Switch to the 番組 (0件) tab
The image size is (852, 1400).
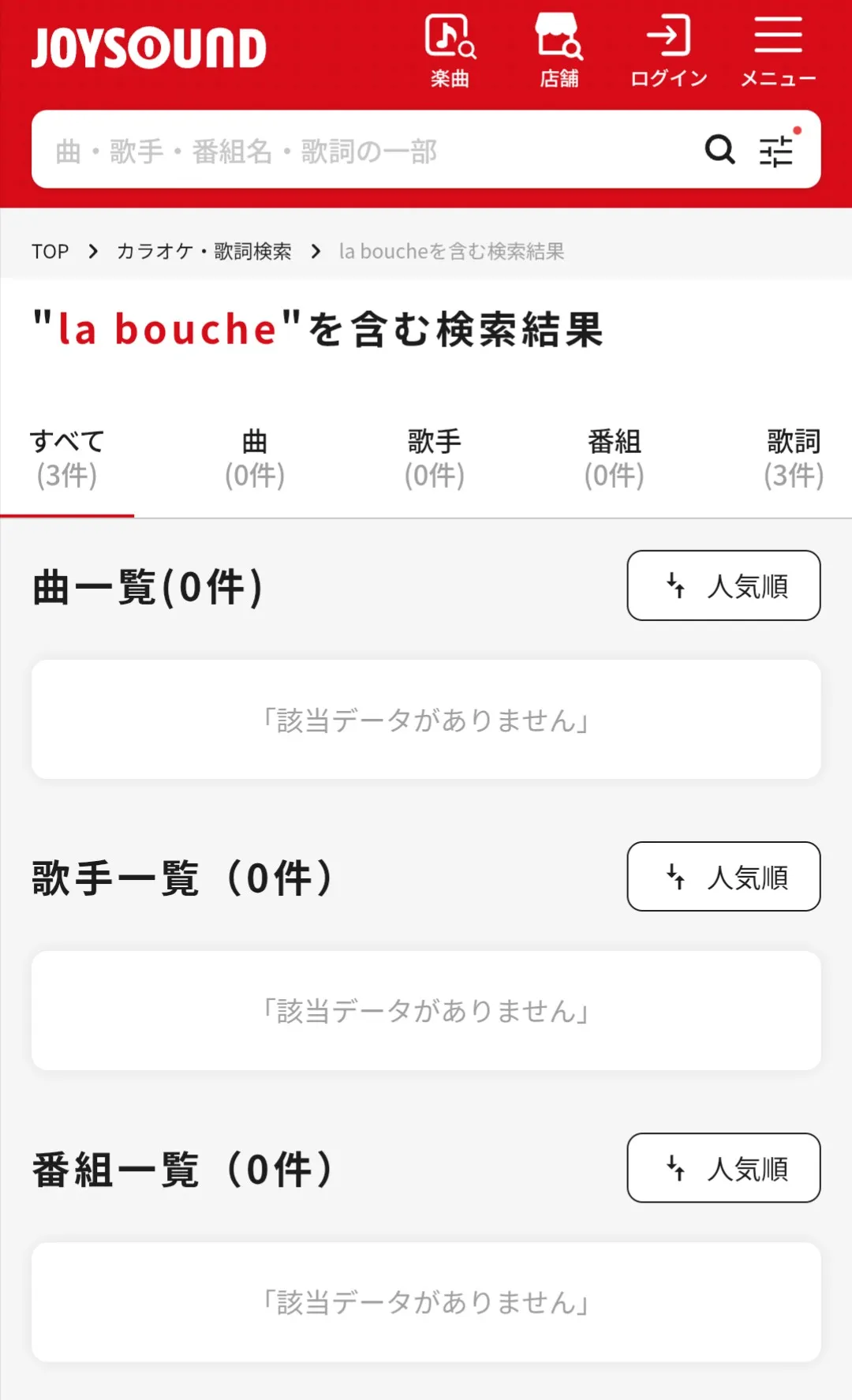click(x=614, y=459)
